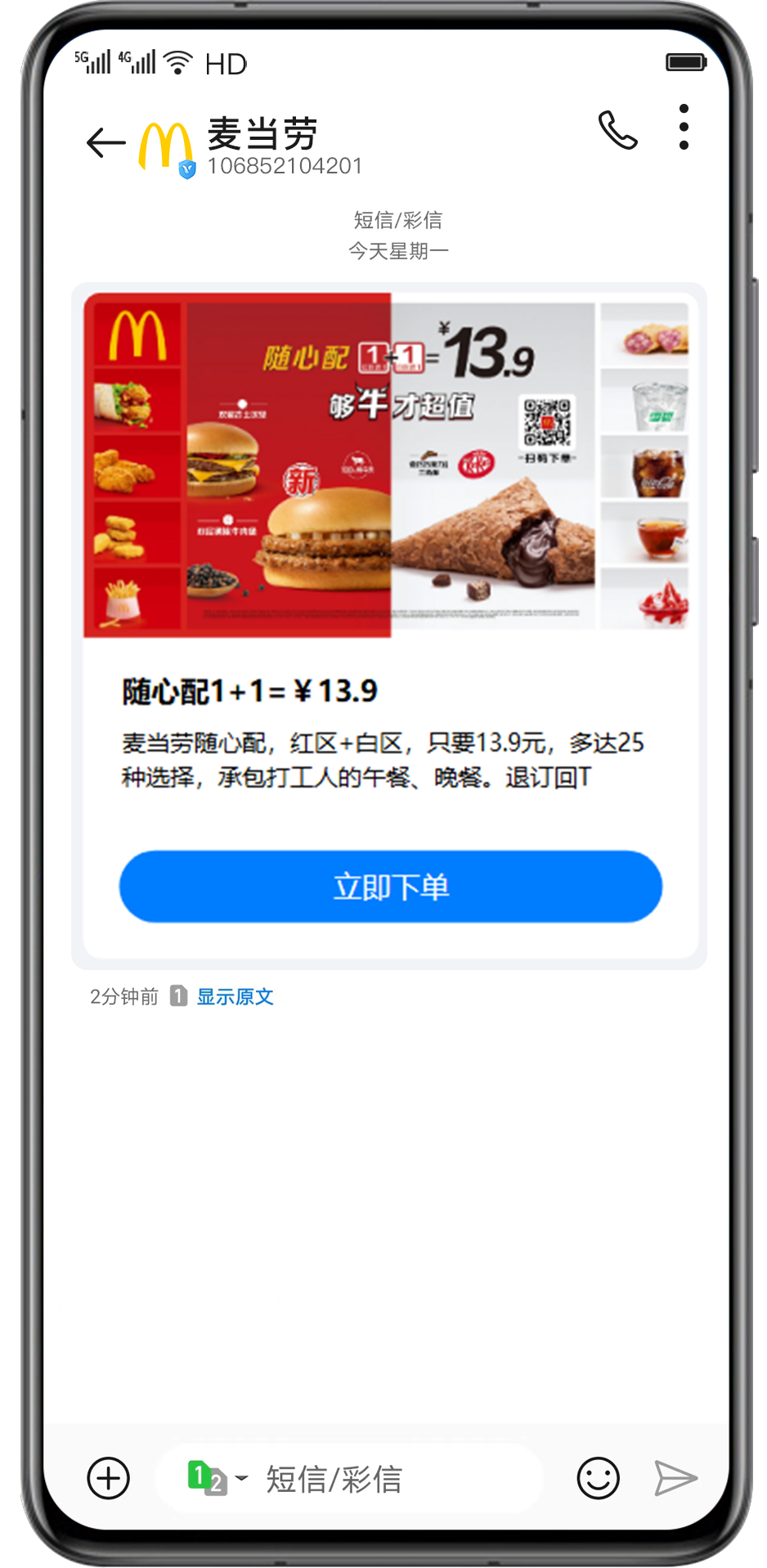Show original message via 显示原文
The width and height of the screenshot is (767, 1568).
pos(235,996)
